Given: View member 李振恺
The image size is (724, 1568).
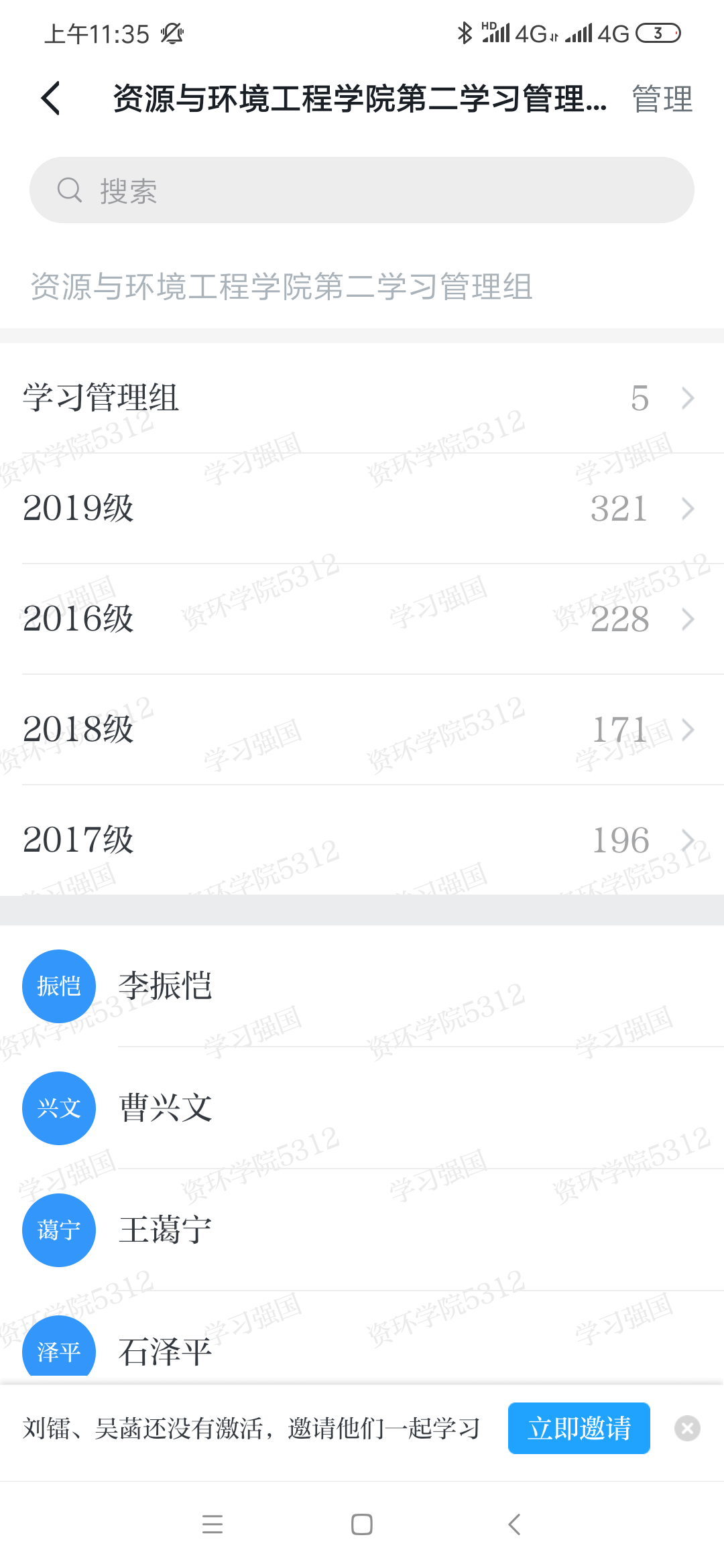Looking at the screenshot, I should pos(362,986).
